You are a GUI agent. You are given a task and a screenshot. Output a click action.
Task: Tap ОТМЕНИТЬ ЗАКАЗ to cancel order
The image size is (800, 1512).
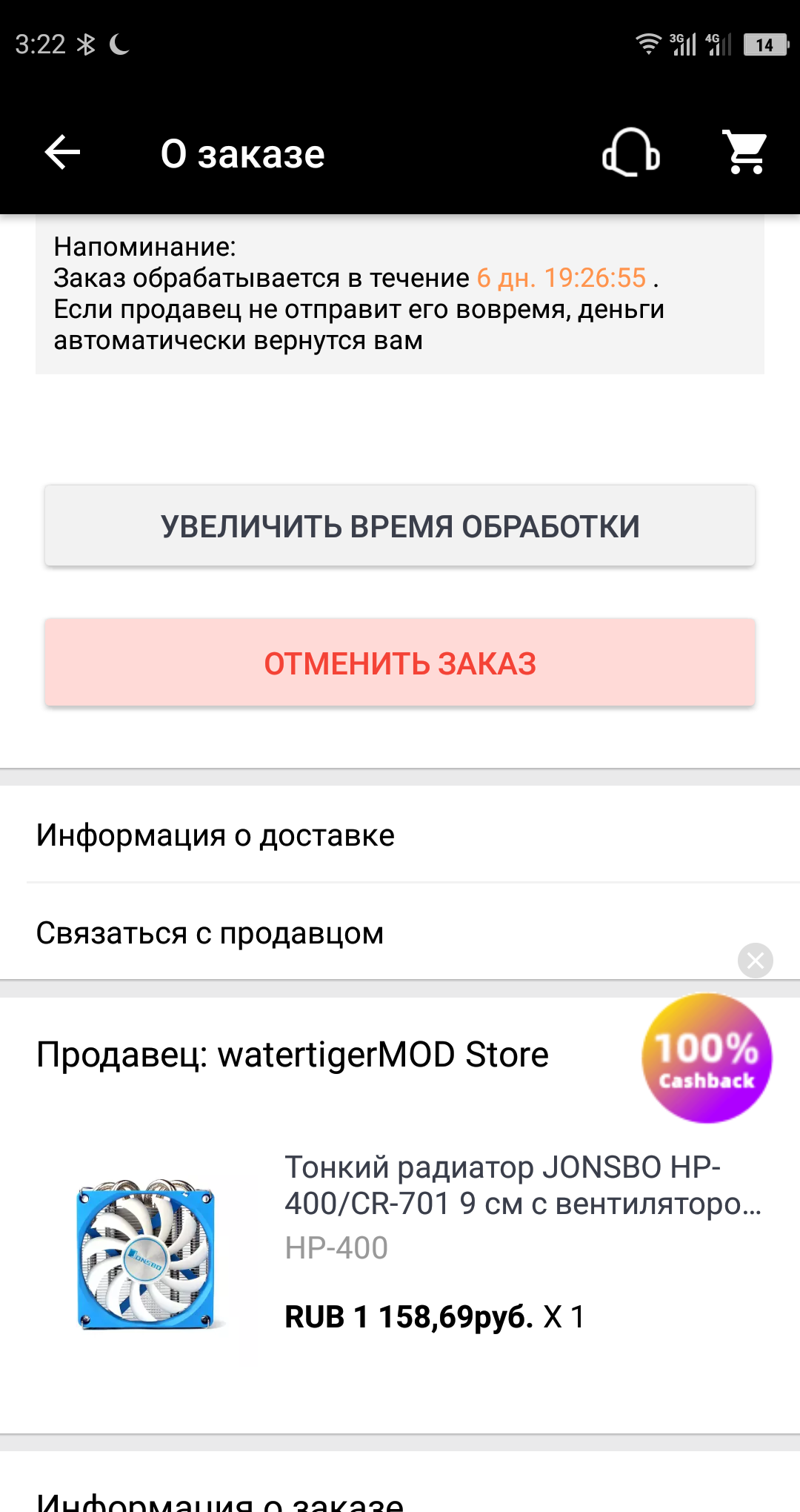click(400, 663)
